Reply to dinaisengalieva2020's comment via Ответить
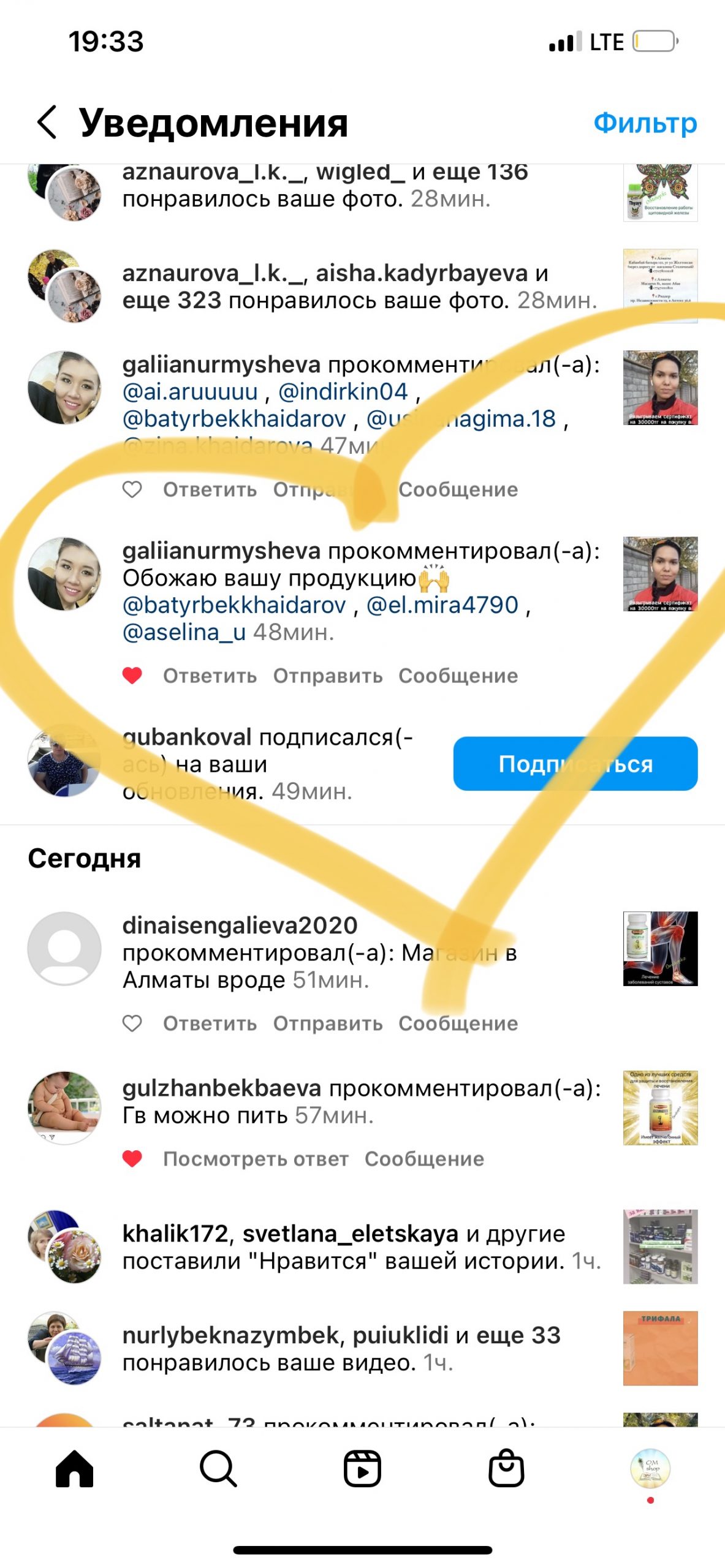 (210, 1023)
